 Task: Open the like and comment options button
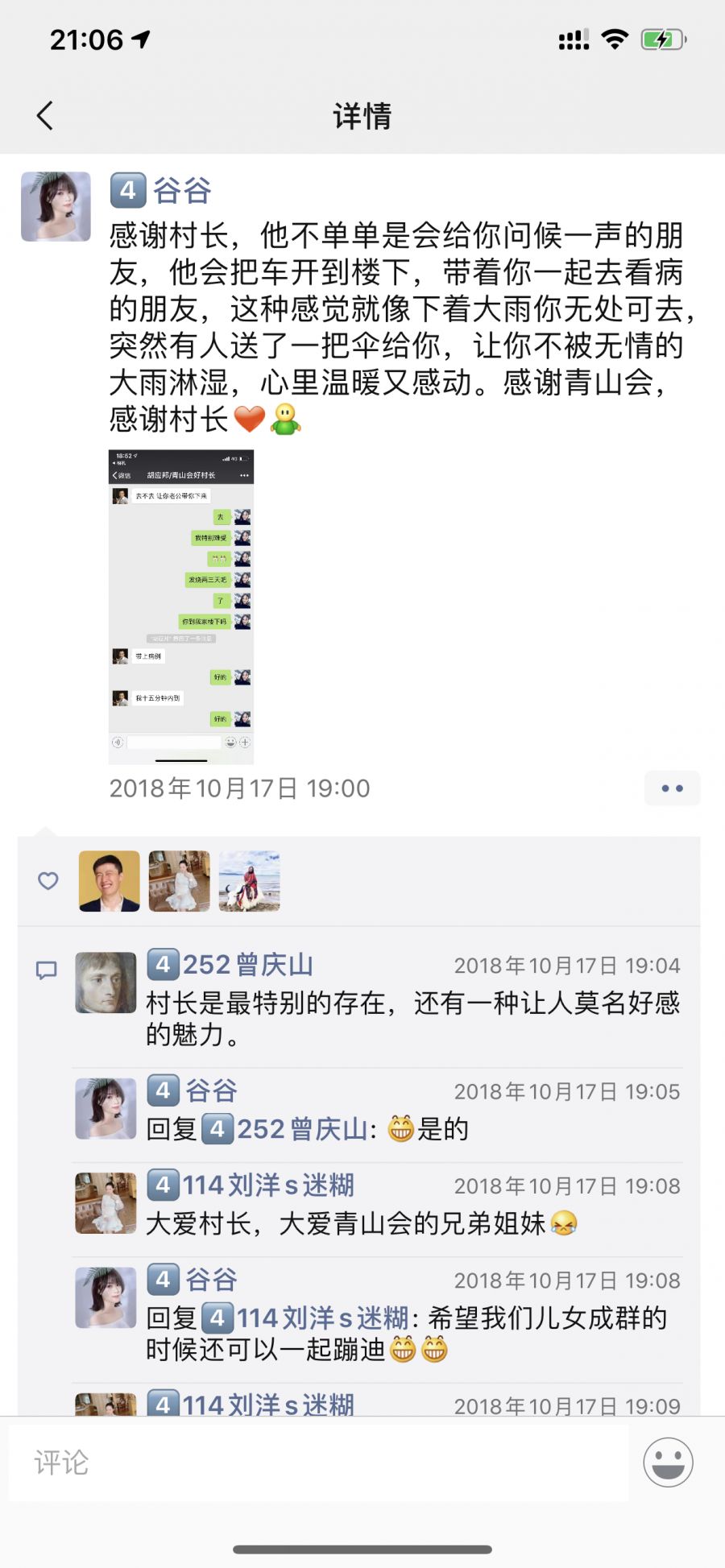click(x=672, y=788)
